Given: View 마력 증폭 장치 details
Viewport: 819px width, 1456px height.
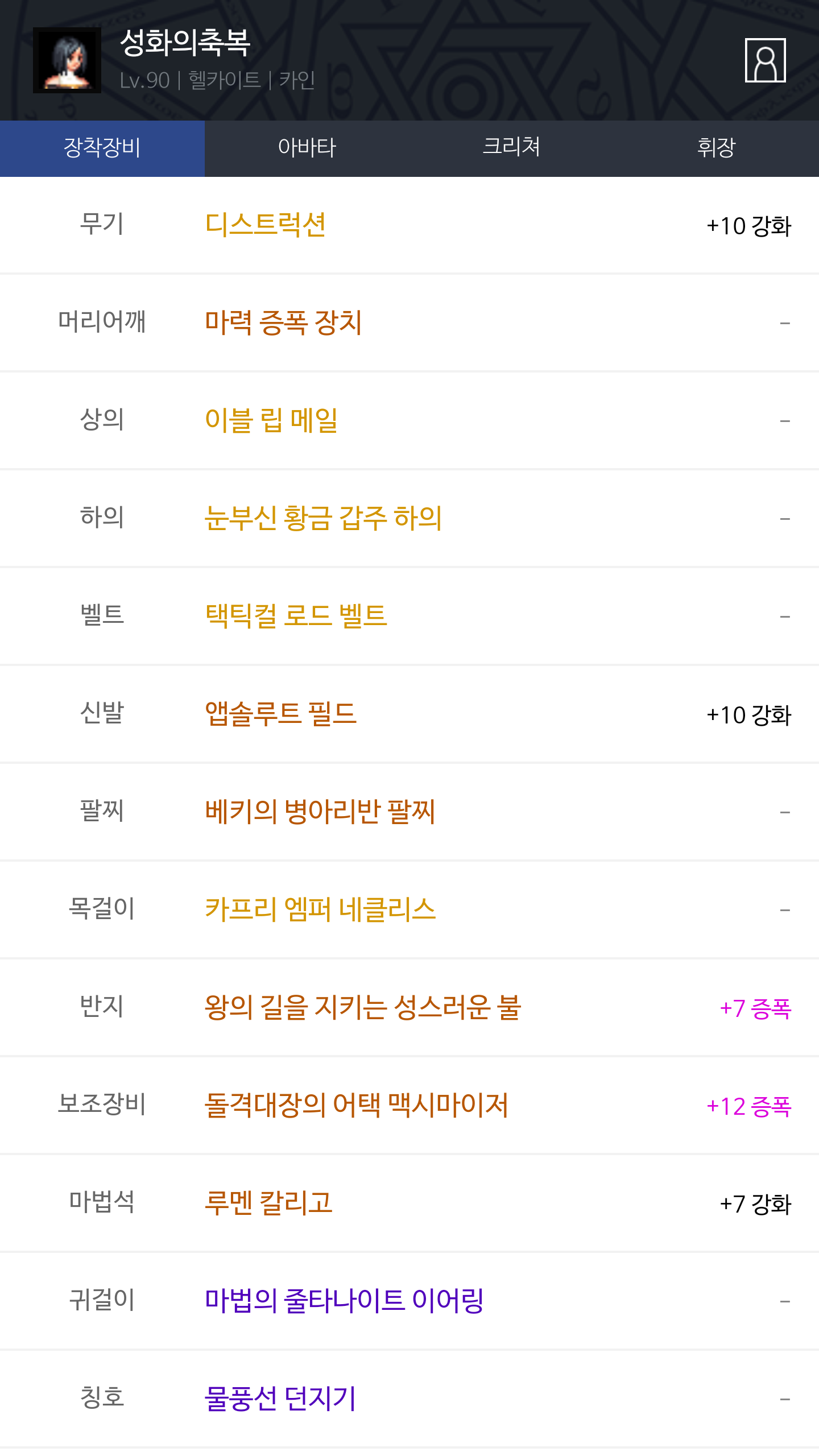Looking at the screenshot, I should tap(283, 323).
